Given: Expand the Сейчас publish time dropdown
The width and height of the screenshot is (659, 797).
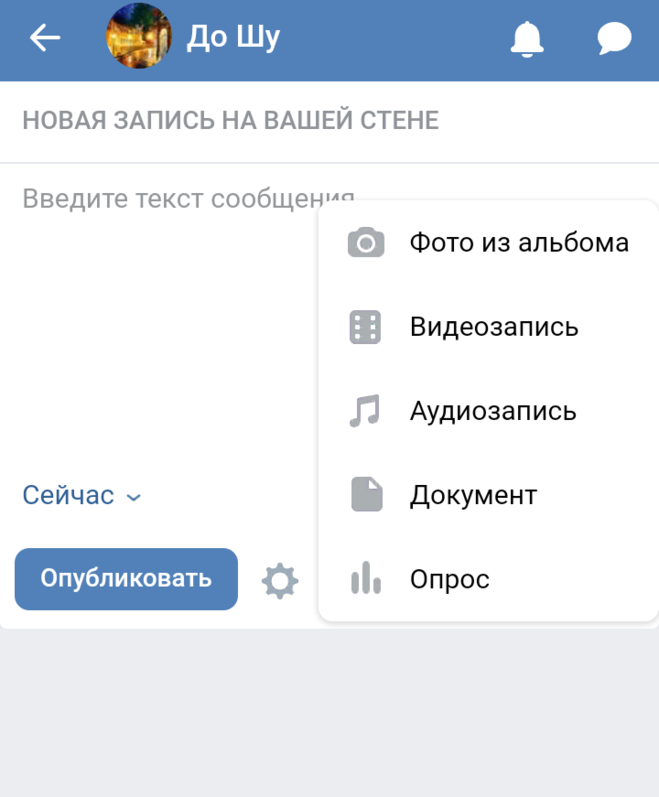Looking at the screenshot, I should [x=82, y=495].
